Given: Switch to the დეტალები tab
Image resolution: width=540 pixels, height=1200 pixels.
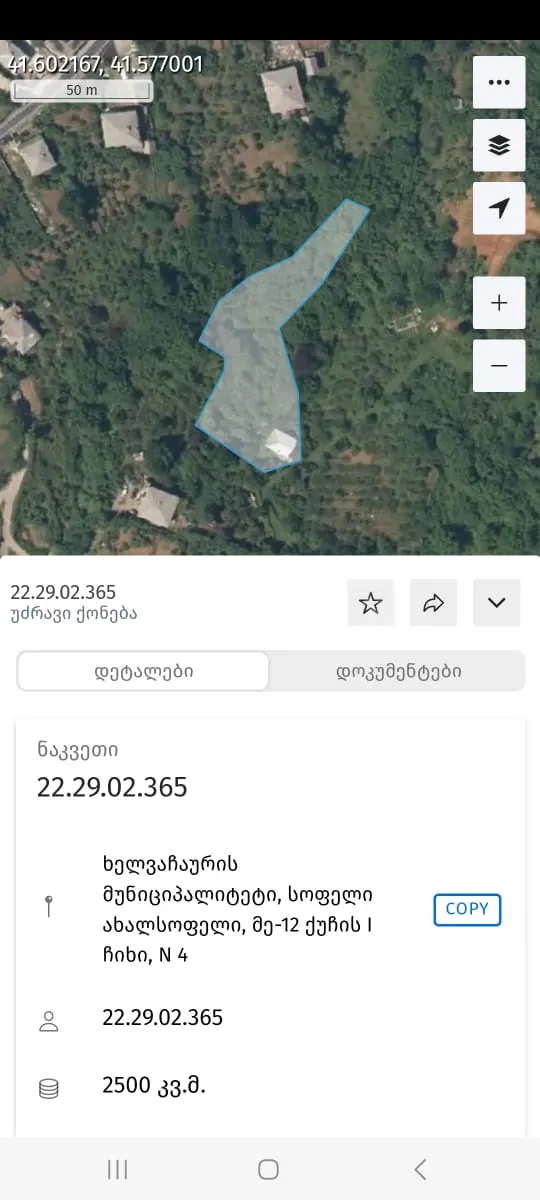Looking at the screenshot, I should click(x=143, y=671).
